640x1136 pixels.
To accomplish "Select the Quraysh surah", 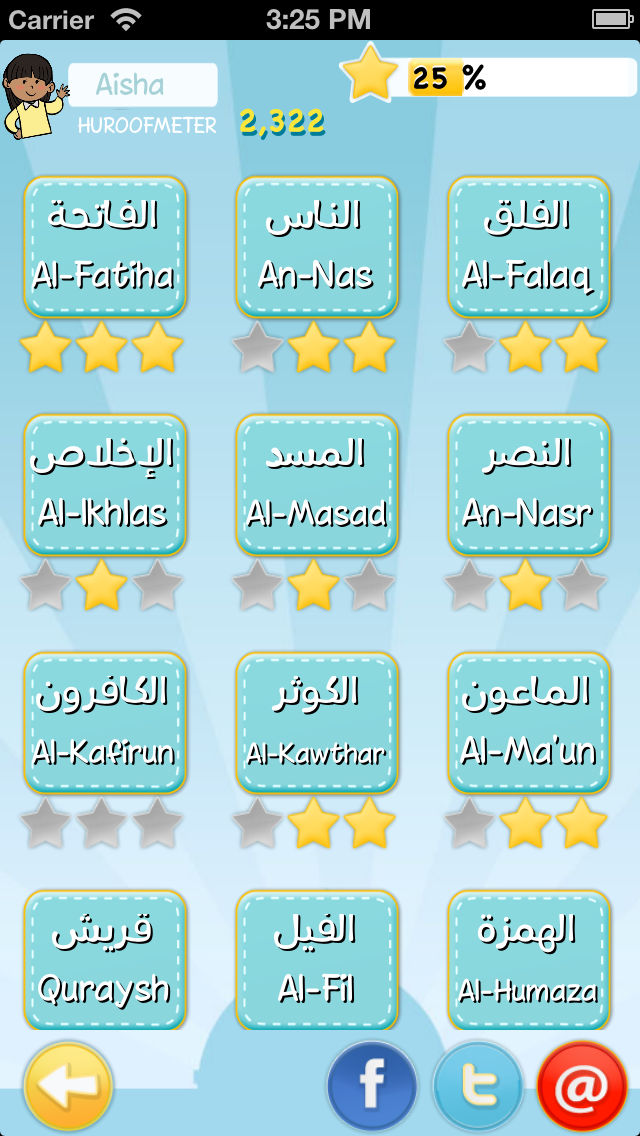I will (105, 960).
